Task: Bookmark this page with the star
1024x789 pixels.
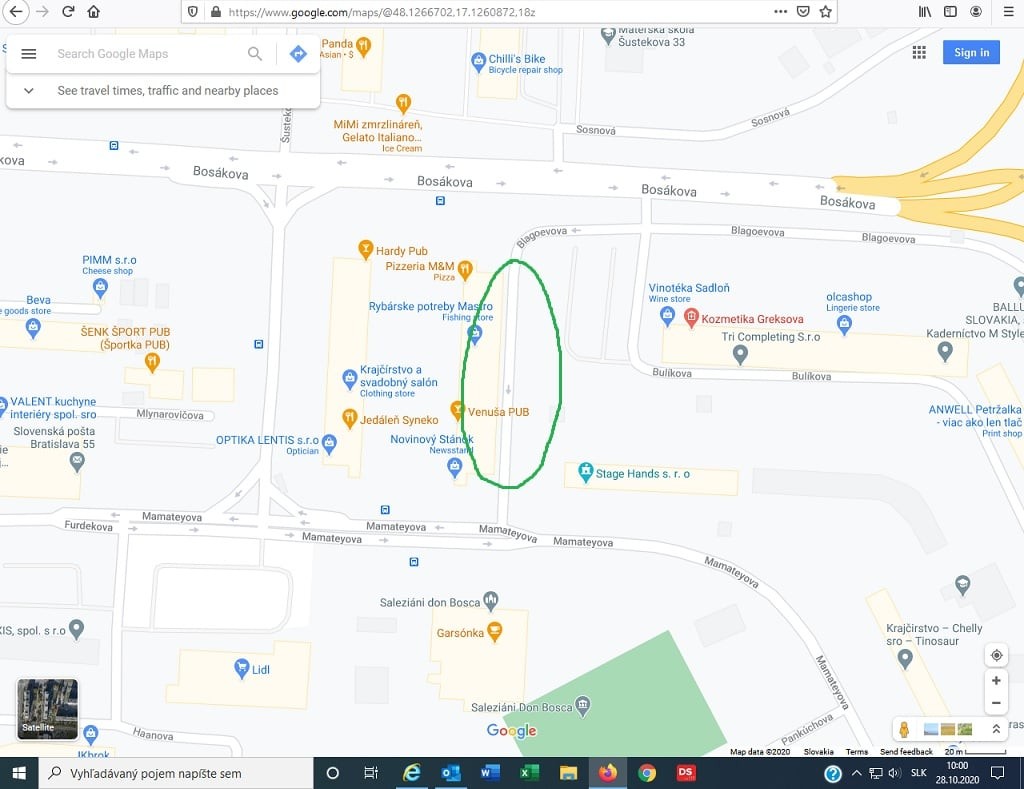Action: coord(825,12)
